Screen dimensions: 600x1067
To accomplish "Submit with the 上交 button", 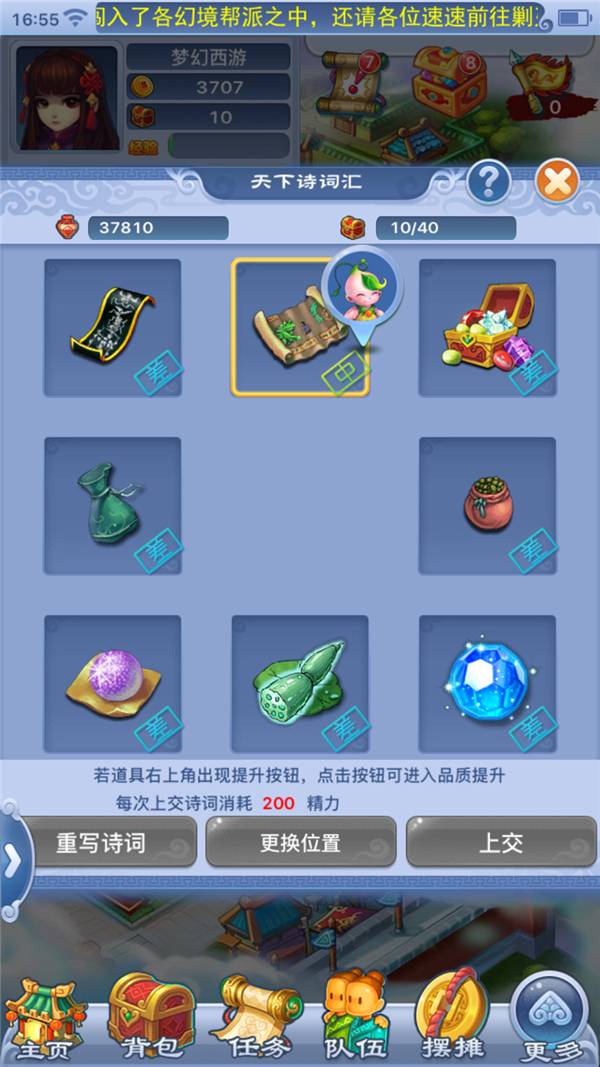I will (x=501, y=842).
